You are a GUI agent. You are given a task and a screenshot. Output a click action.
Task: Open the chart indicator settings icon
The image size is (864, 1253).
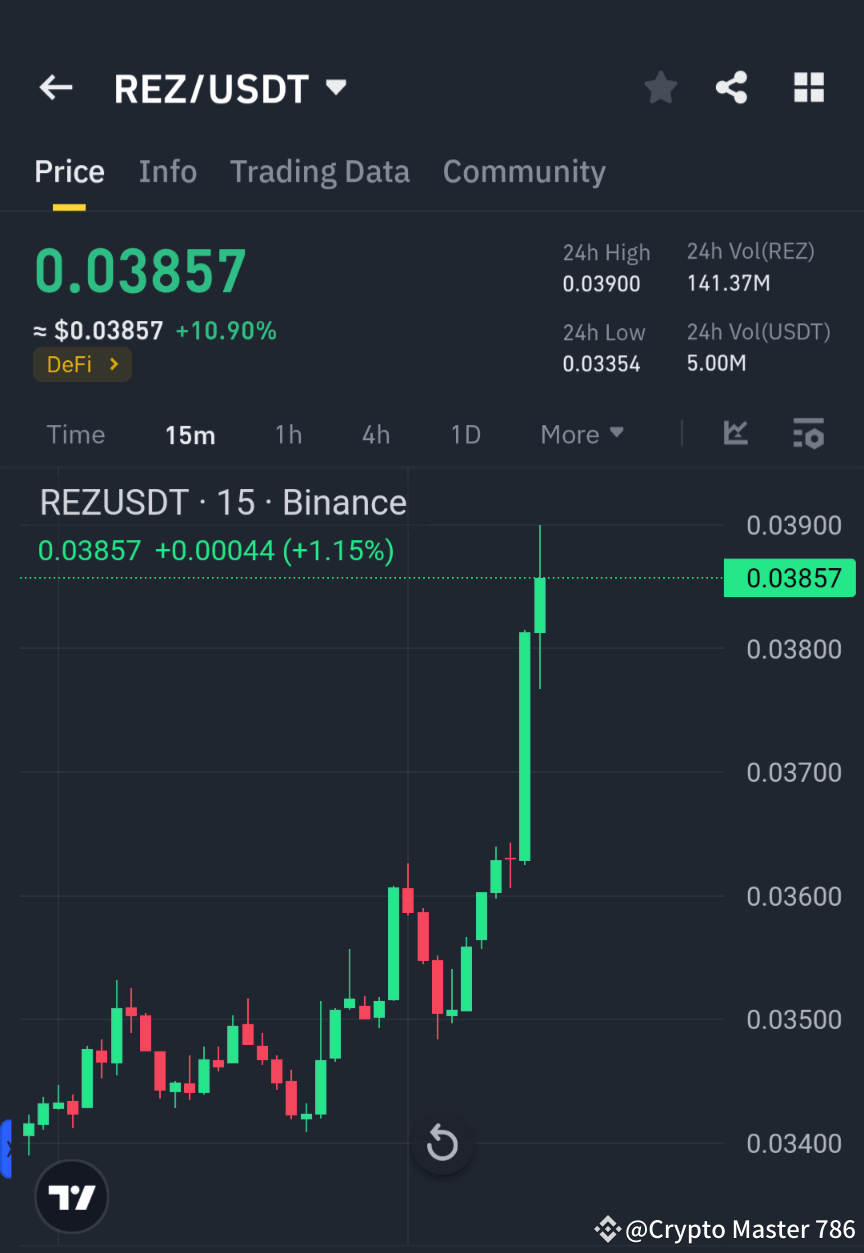pyautogui.click(x=808, y=434)
